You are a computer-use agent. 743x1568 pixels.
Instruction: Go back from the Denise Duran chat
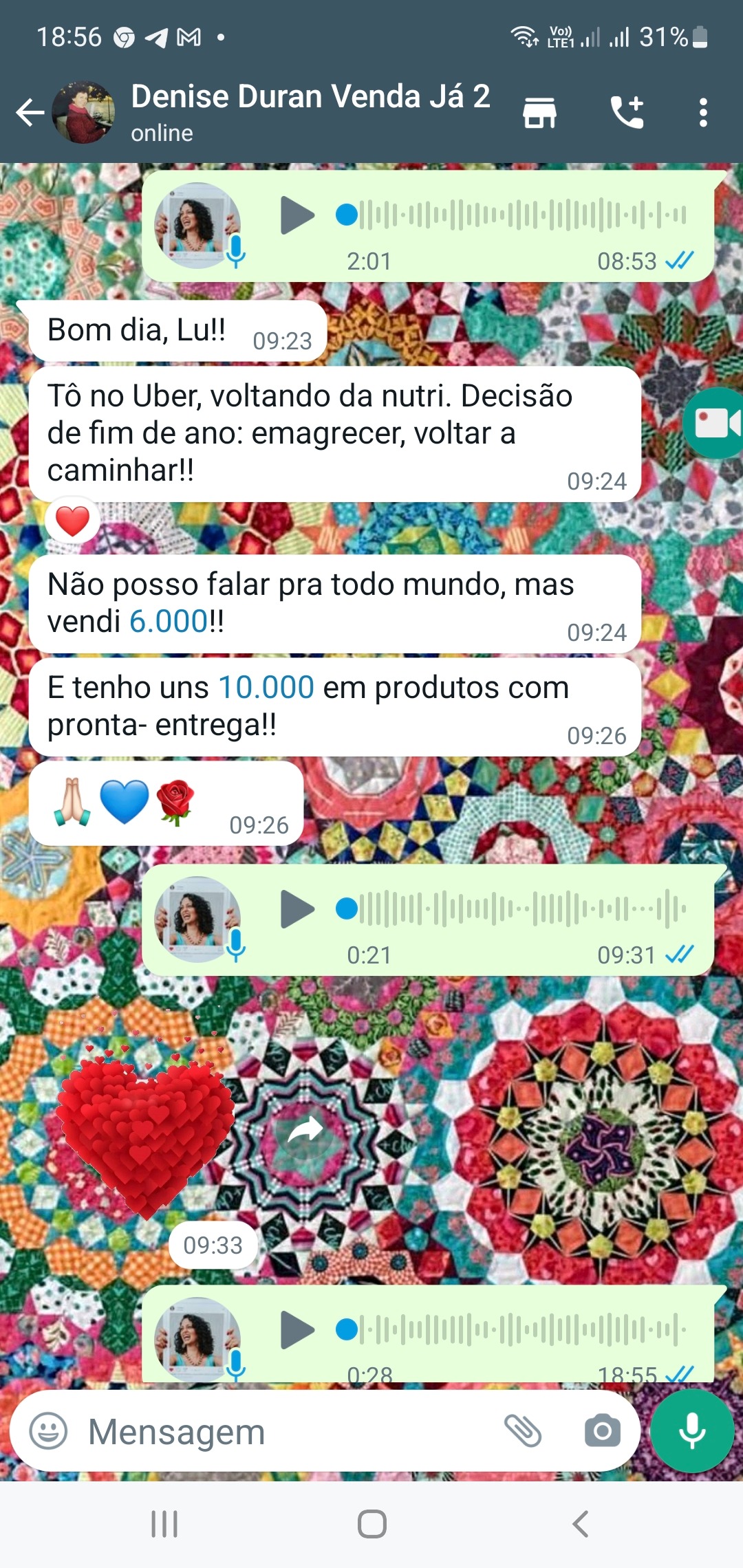(30, 113)
